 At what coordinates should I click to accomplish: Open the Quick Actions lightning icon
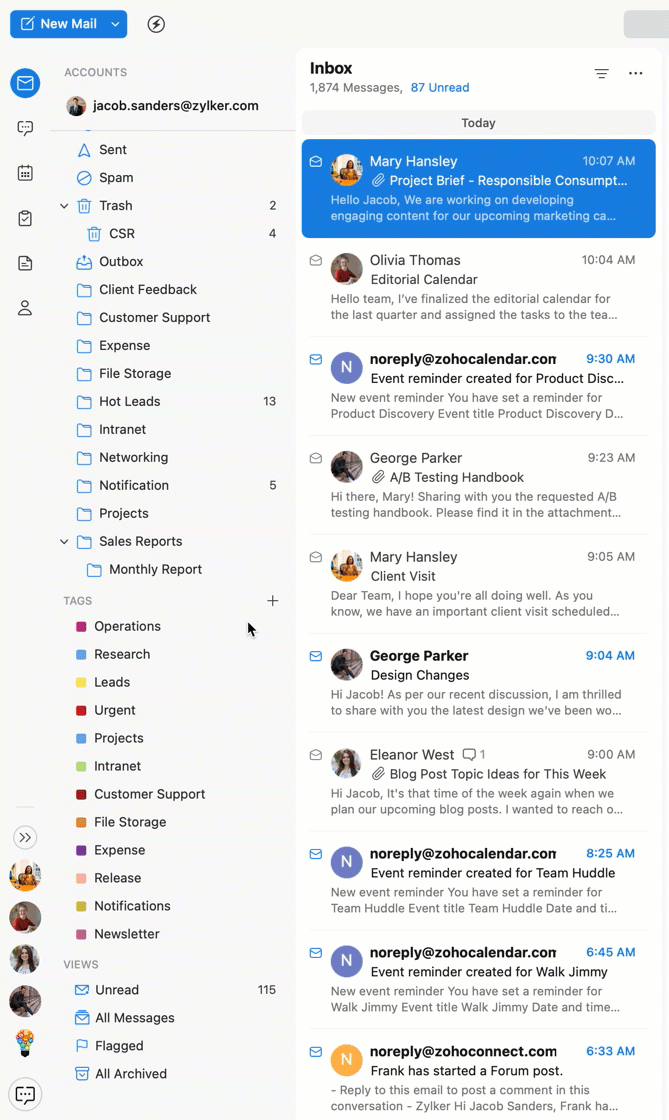(156, 24)
